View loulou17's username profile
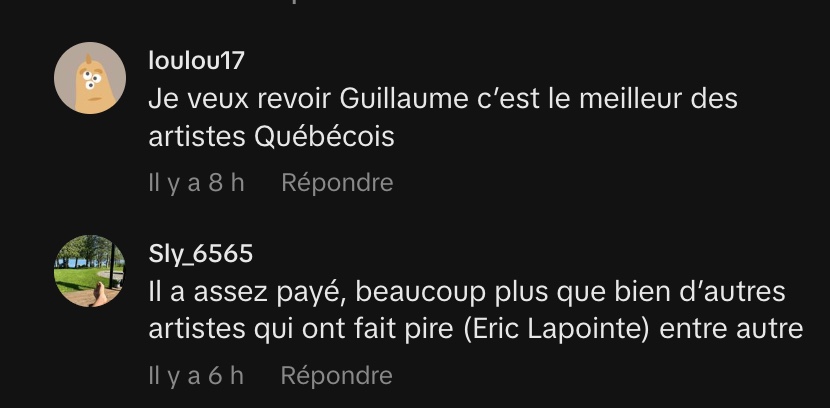 tap(196, 60)
